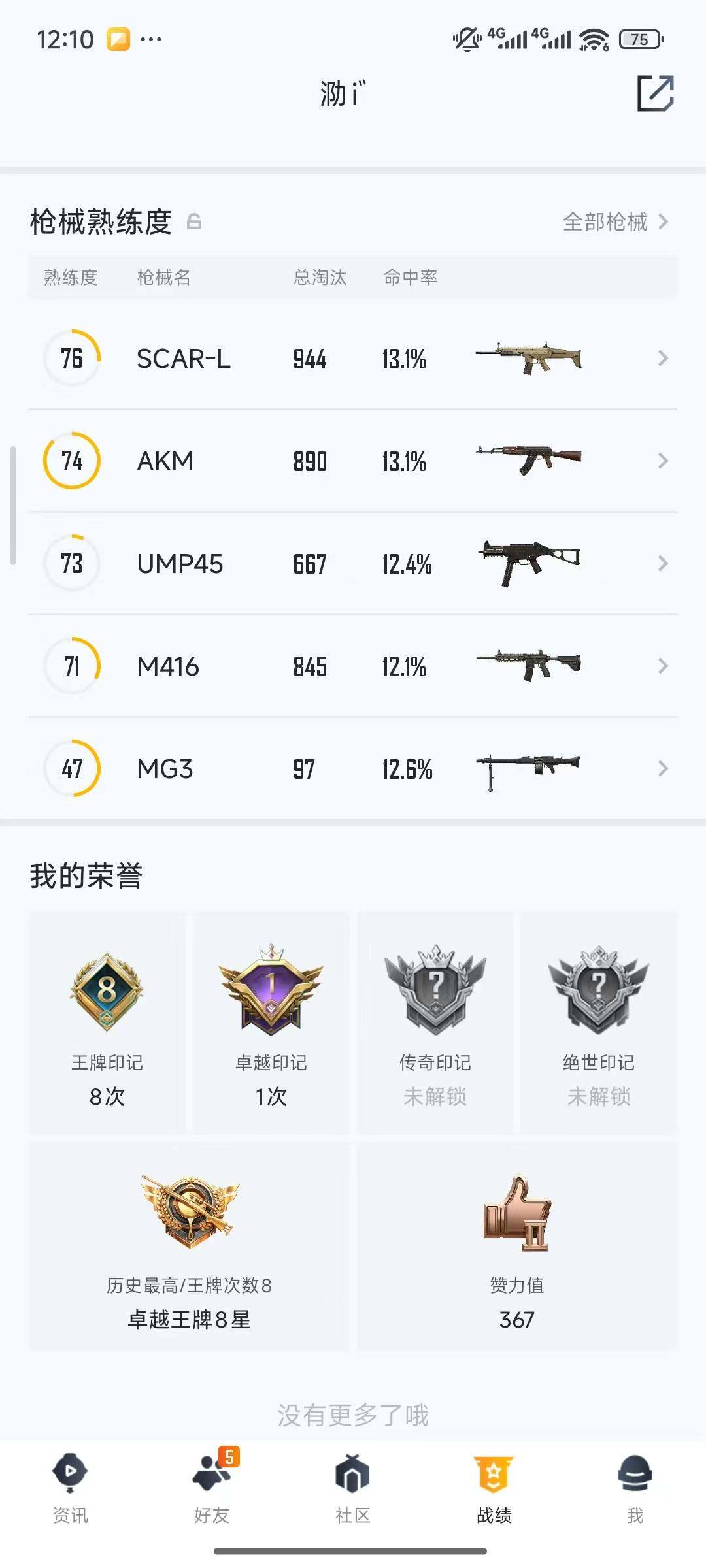Expand the MG3 row chevron
This screenshot has width=706, height=1568.
pos(662,769)
